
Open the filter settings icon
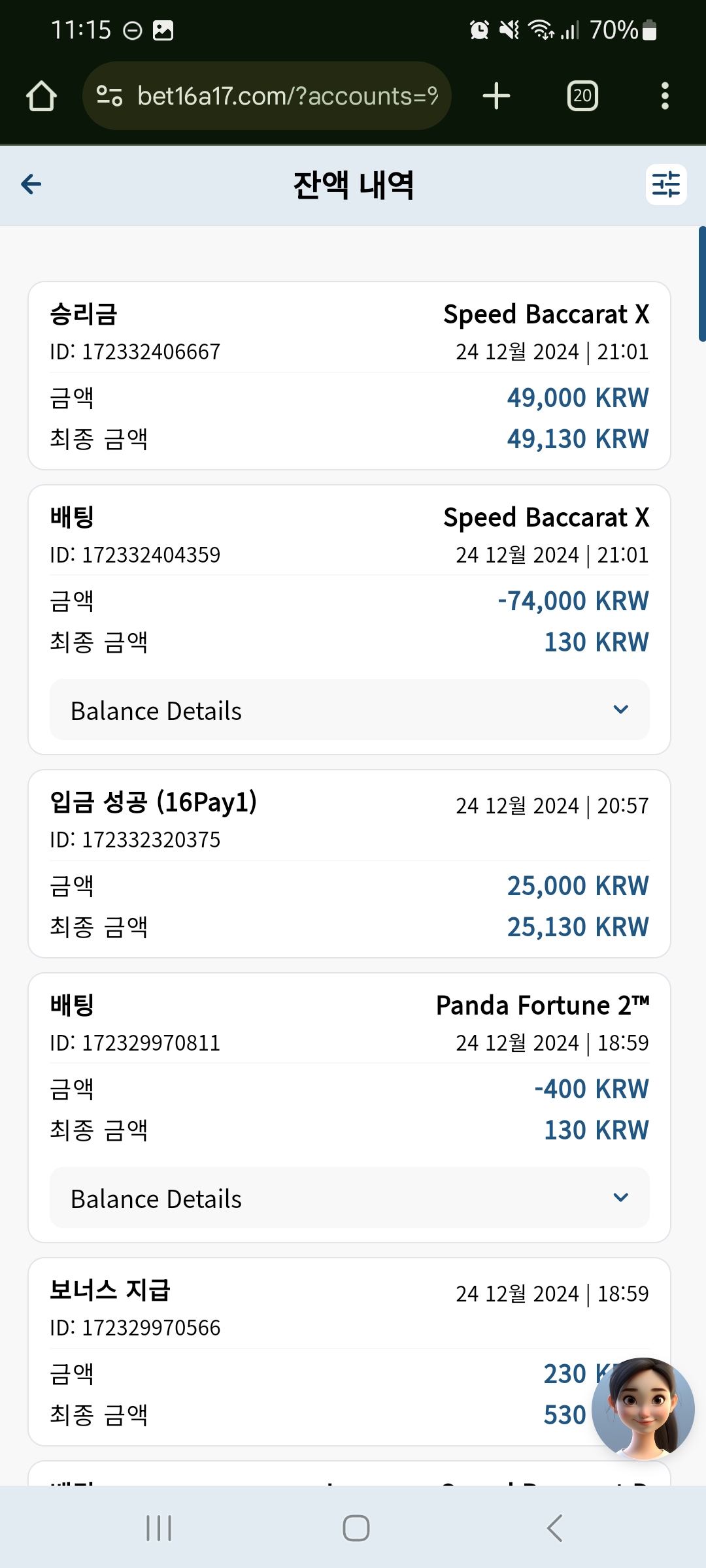[x=666, y=184]
